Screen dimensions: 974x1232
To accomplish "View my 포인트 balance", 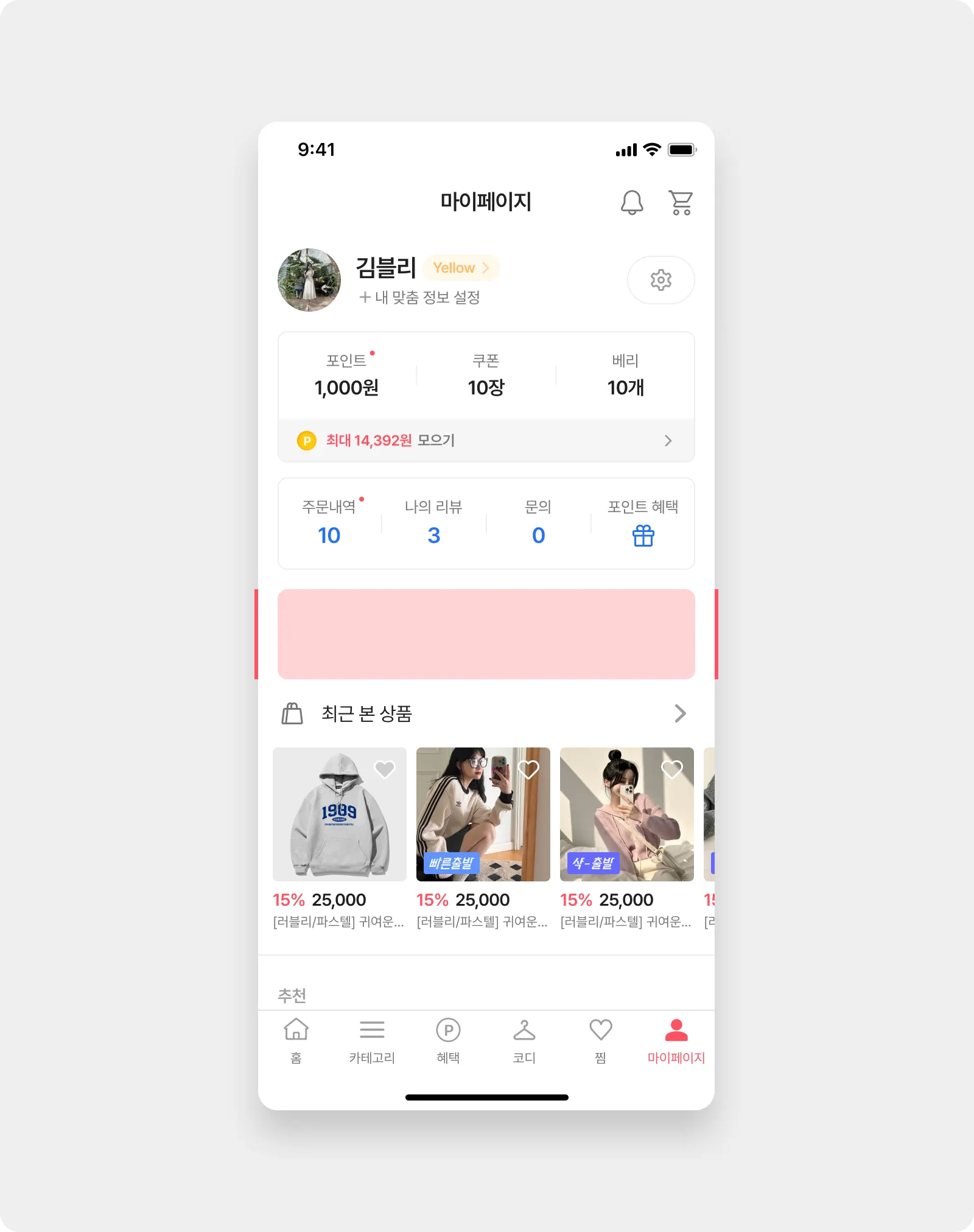I will [346, 376].
